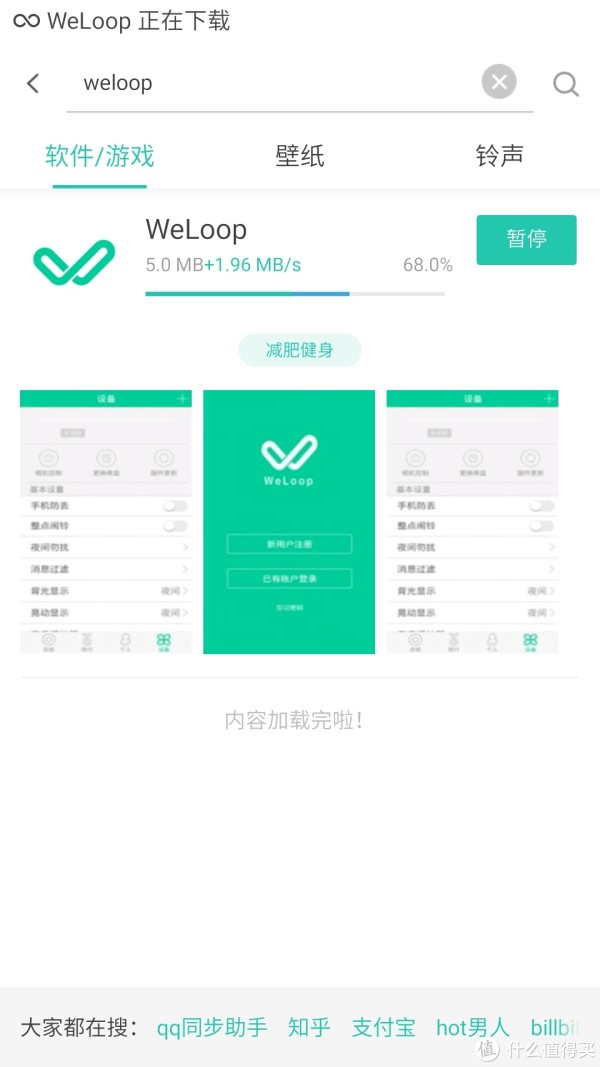Tap the magnifier search icon

click(565, 84)
